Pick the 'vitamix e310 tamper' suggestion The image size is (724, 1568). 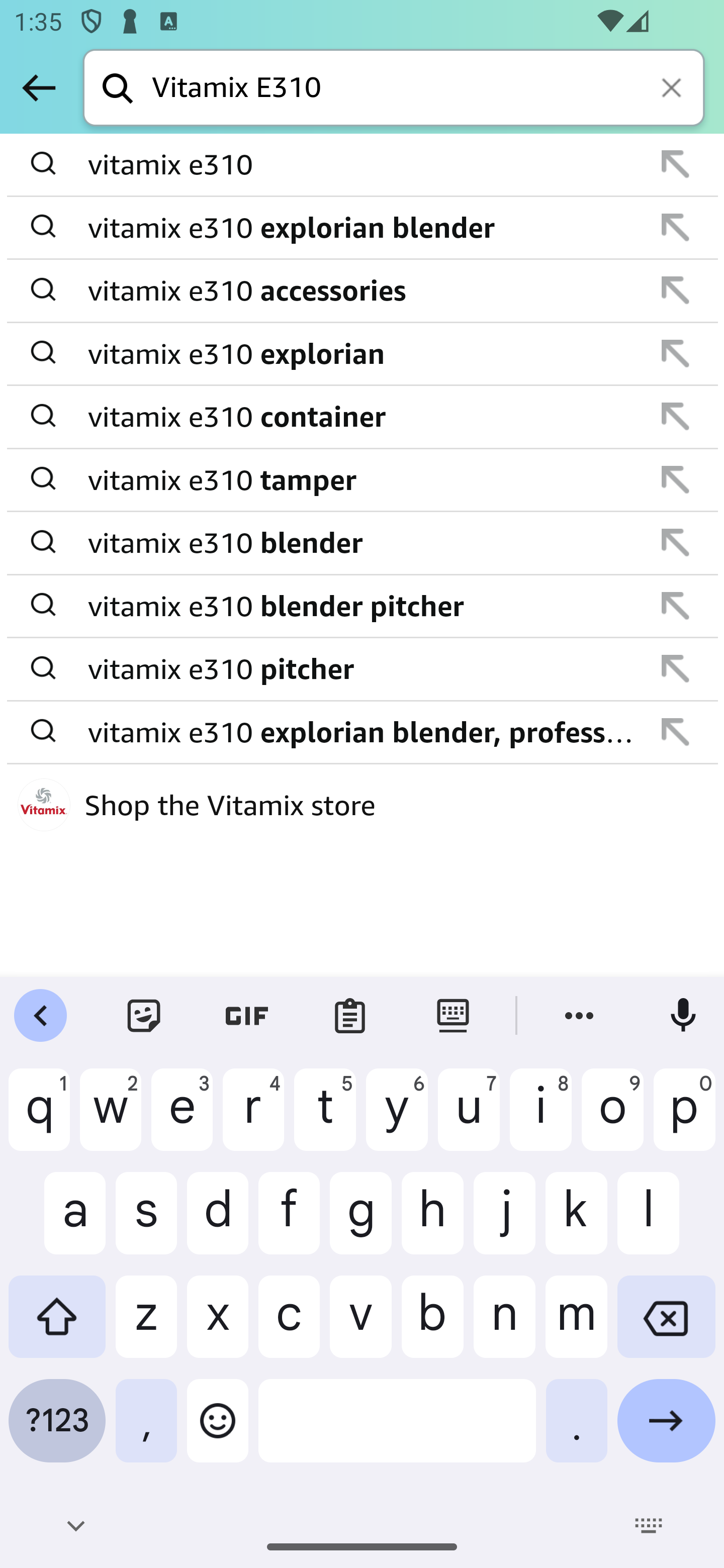363,480
